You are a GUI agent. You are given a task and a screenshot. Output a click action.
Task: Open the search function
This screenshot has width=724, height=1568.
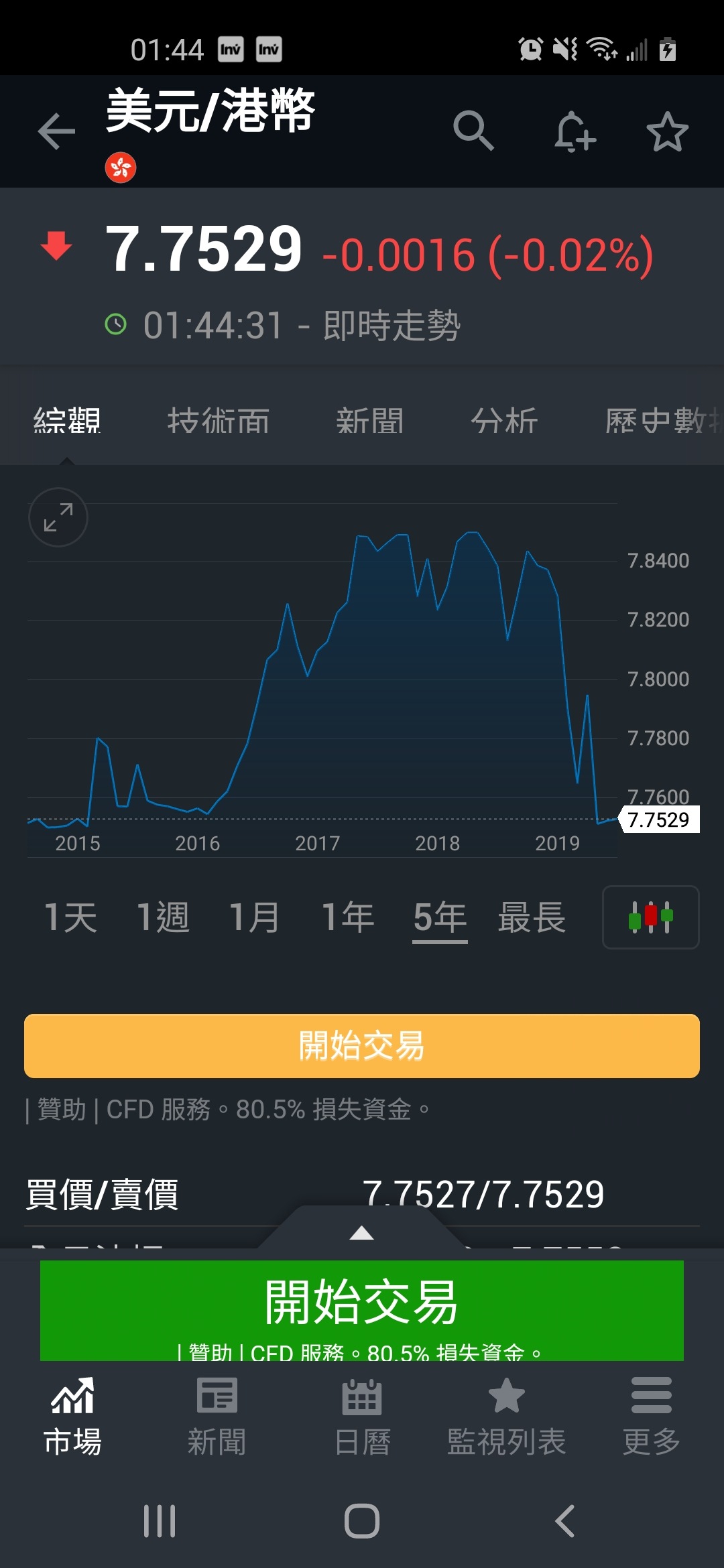(x=475, y=132)
